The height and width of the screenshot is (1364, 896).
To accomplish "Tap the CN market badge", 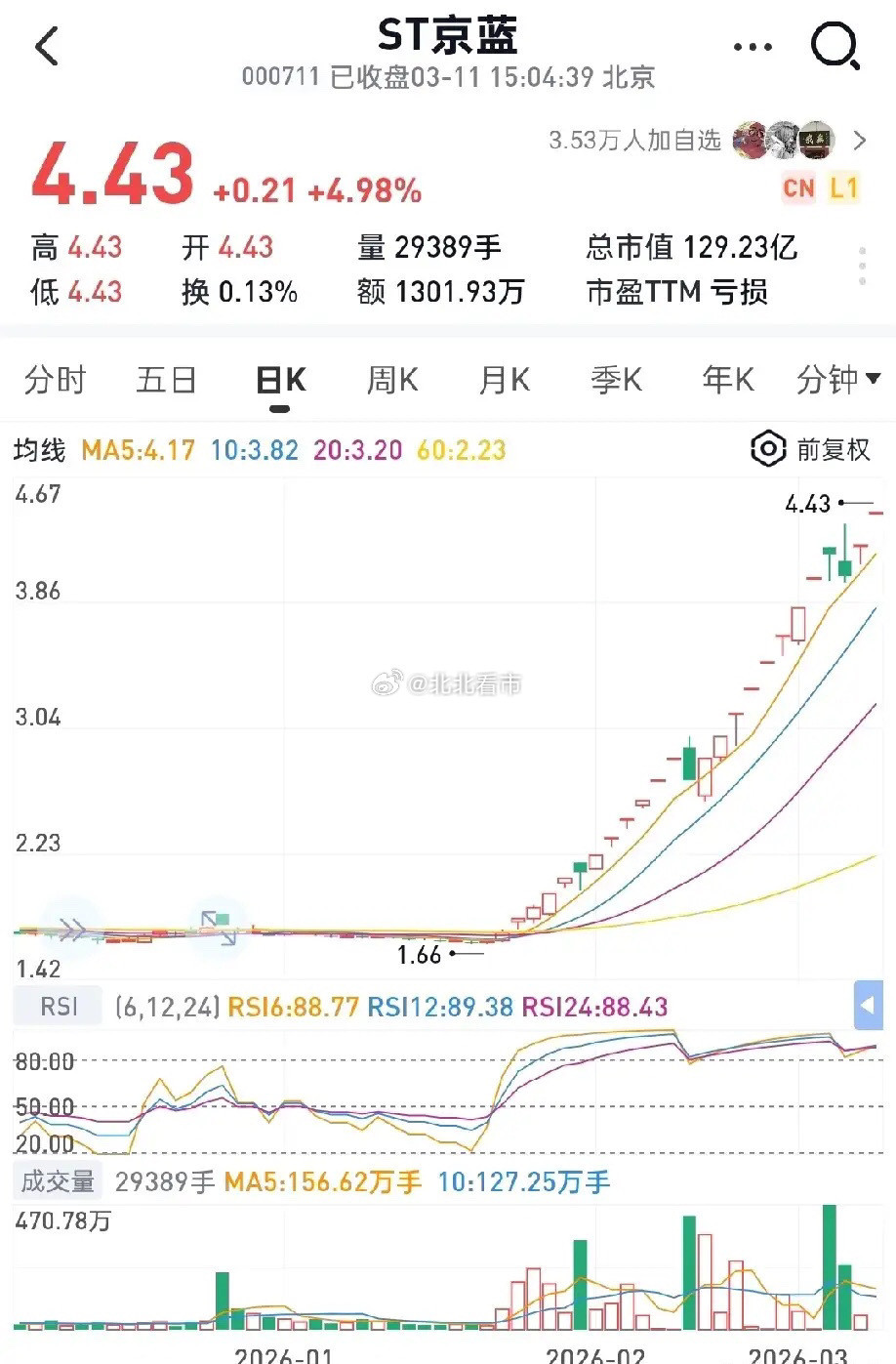I will tap(798, 186).
